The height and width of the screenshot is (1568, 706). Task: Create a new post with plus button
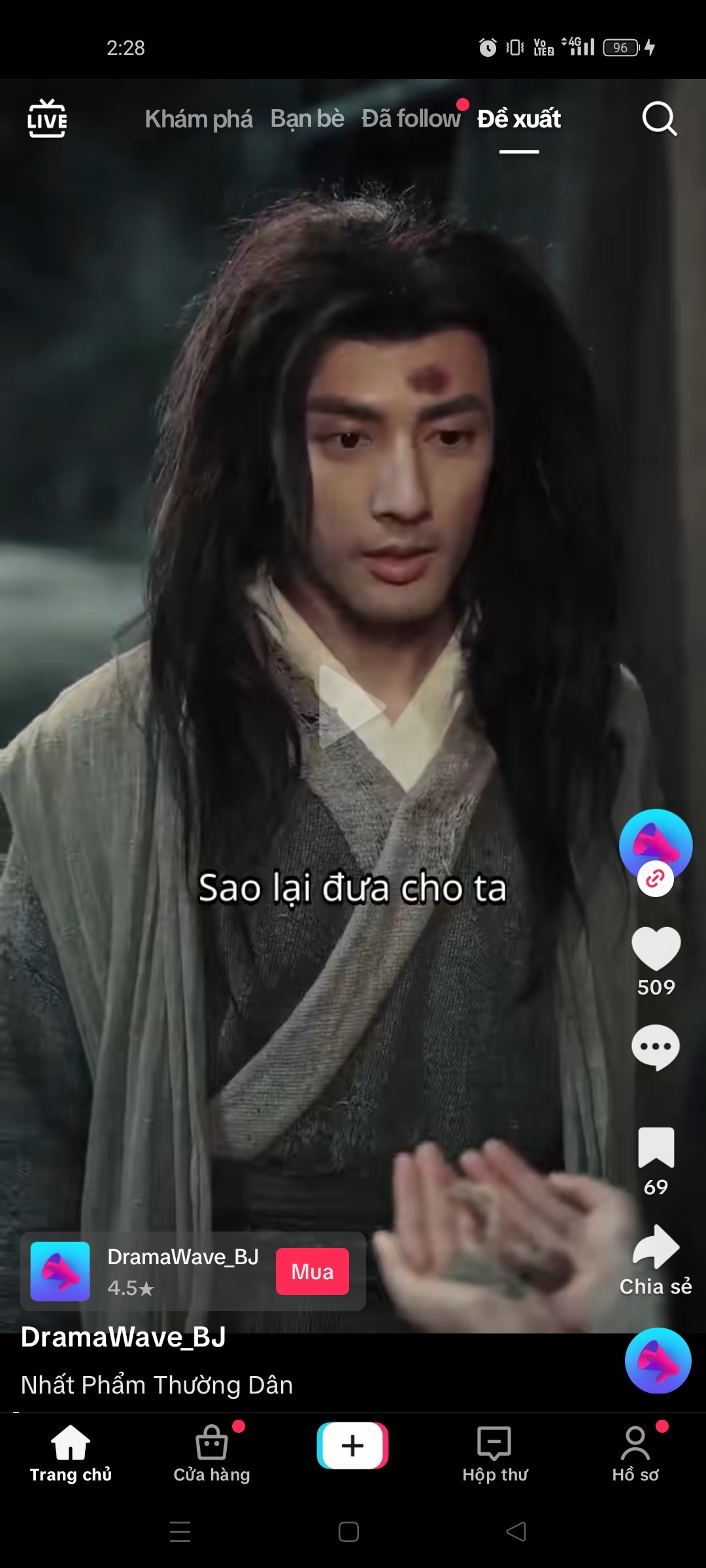pyautogui.click(x=353, y=1445)
